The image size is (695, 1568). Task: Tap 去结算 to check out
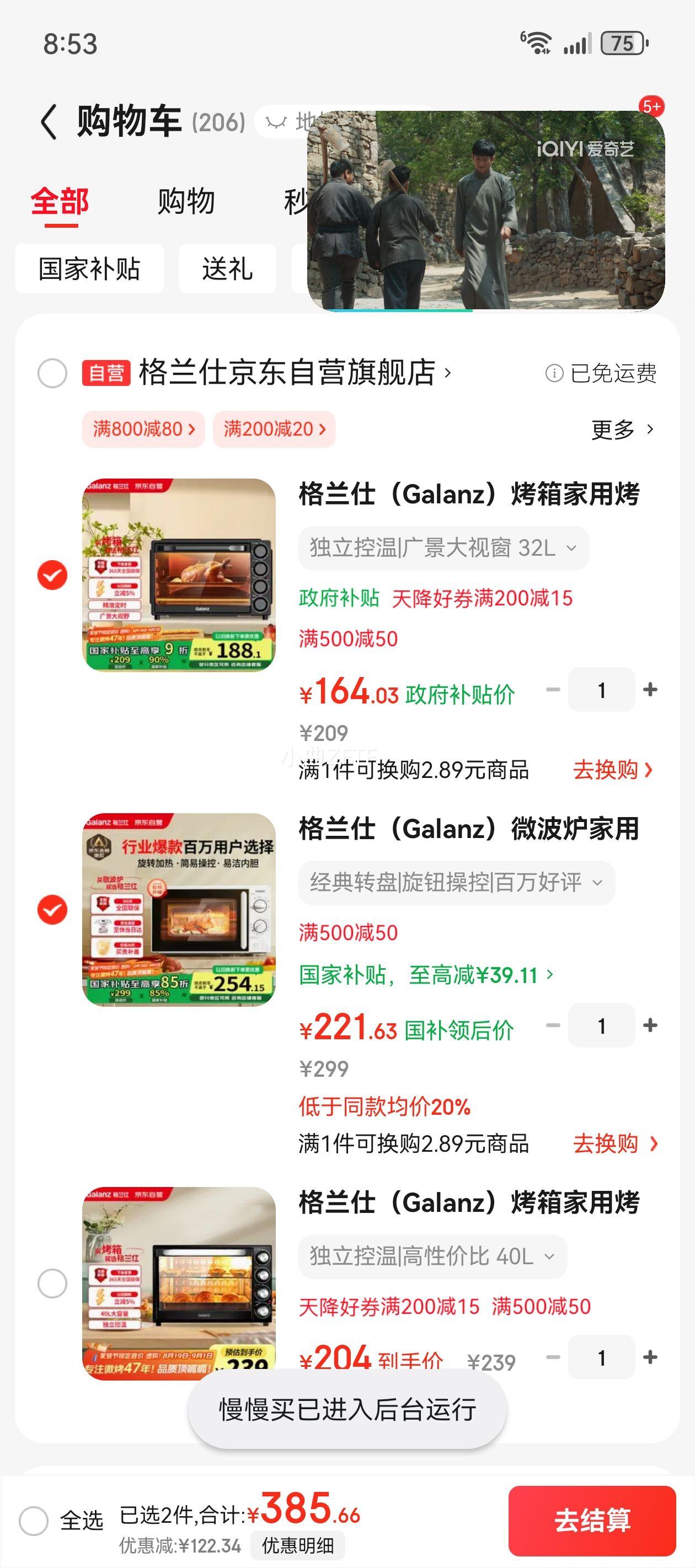[x=592, y=1521]
